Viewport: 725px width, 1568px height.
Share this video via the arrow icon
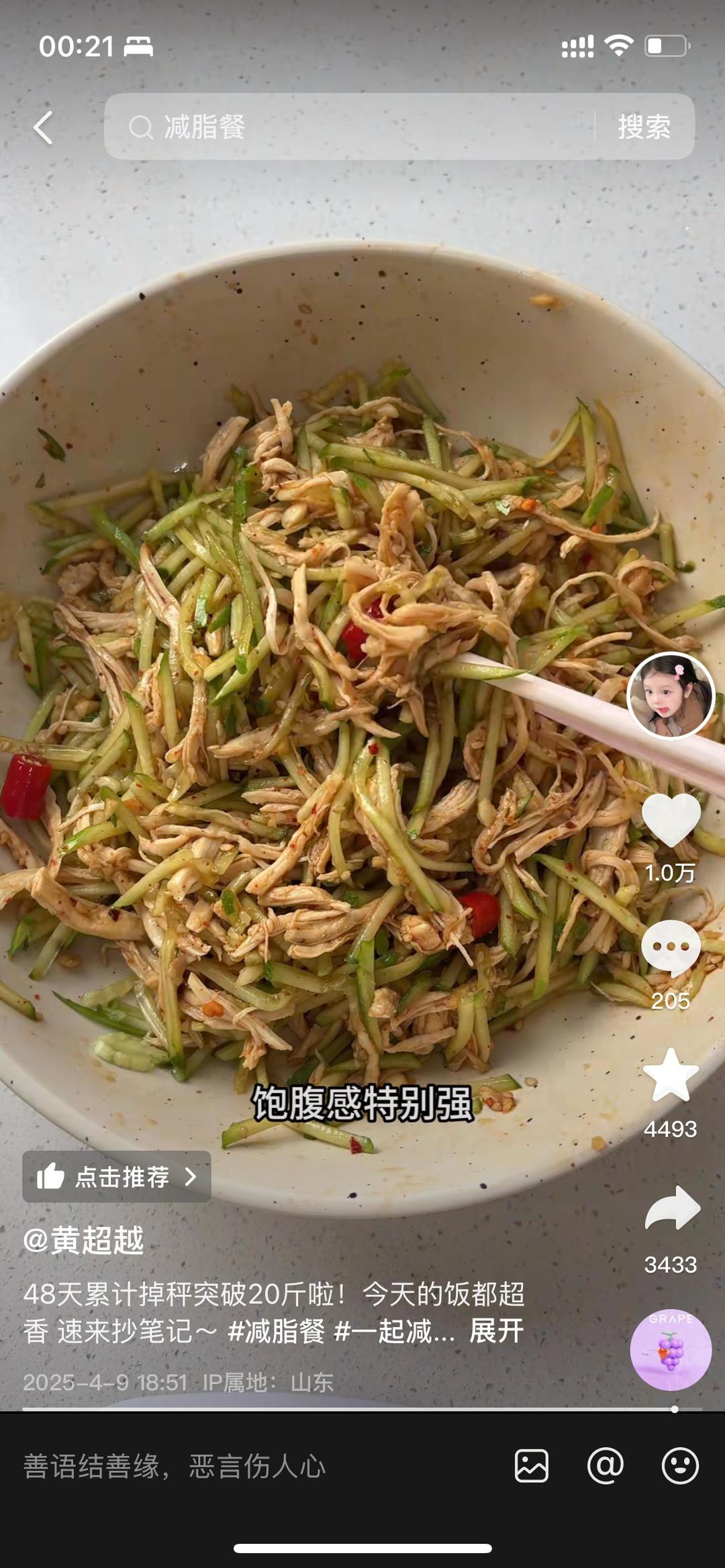click(x=672, y=1208)
